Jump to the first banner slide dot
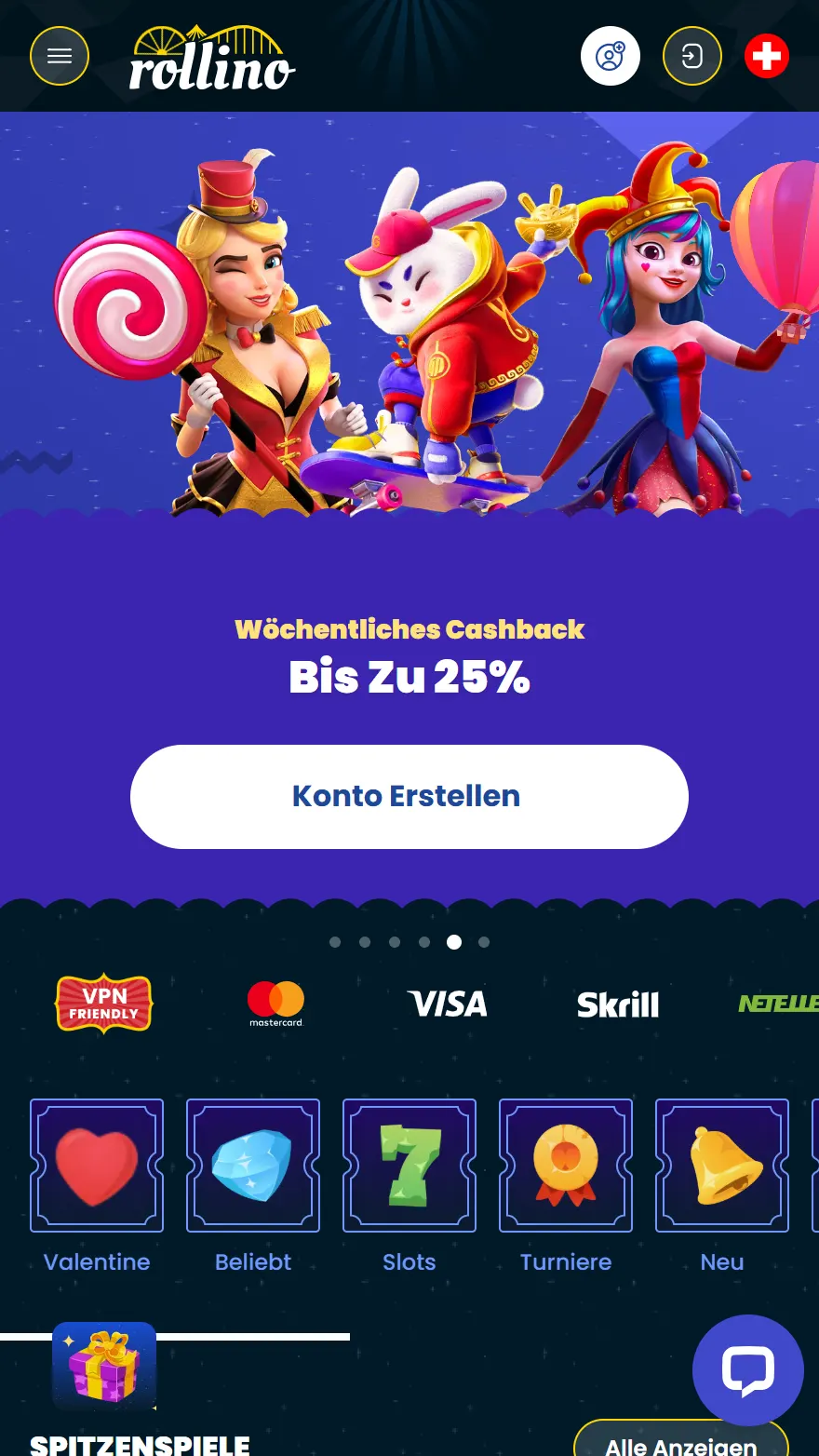The width and height of the screenshot is (819, 1456). pos(335,942)
